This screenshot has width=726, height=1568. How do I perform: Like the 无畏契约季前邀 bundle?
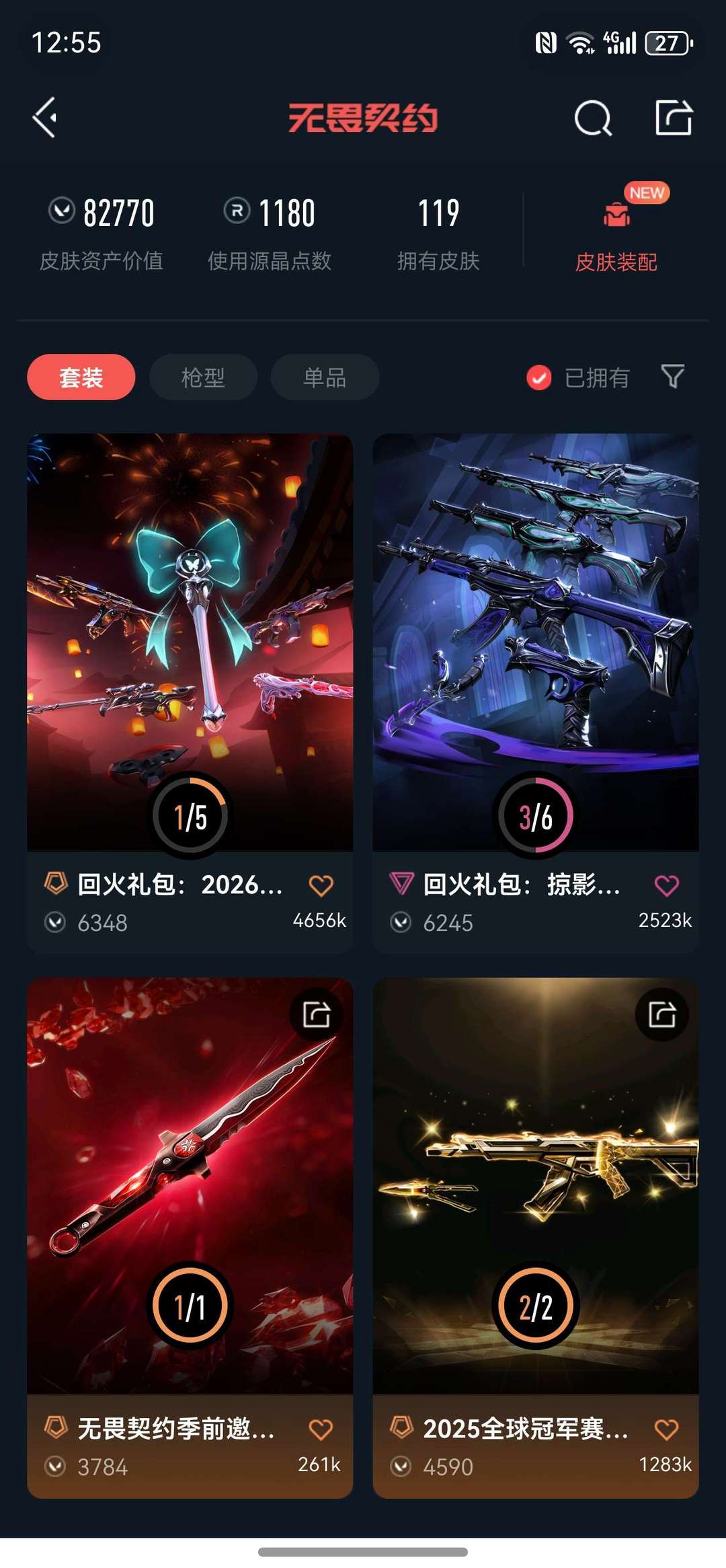tap(321, 1429)
